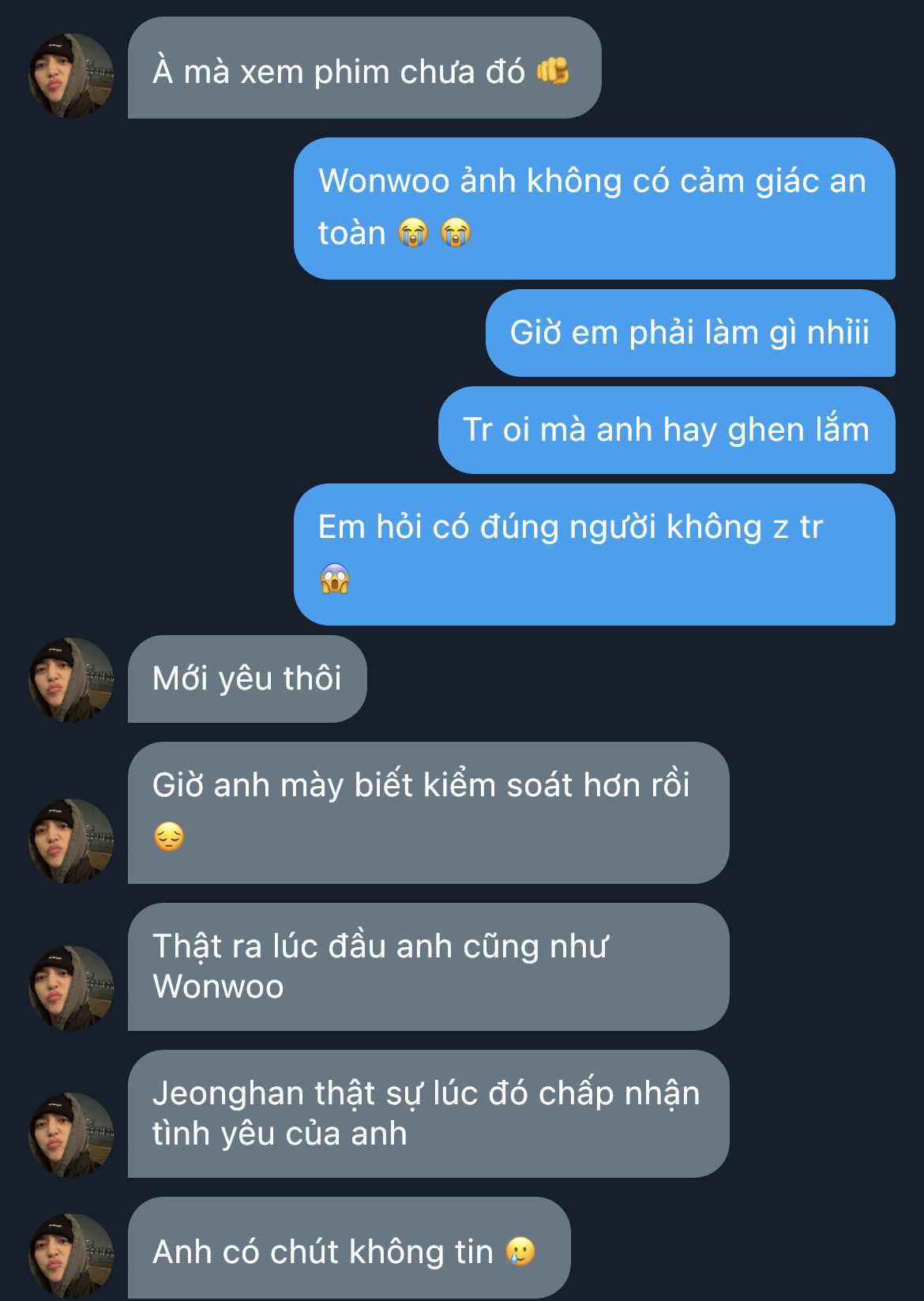Tap avatar next to "Jeonghan thật sự lúc đó" message
Viewport: 924px width, 1301px height.
[71, 1135]
